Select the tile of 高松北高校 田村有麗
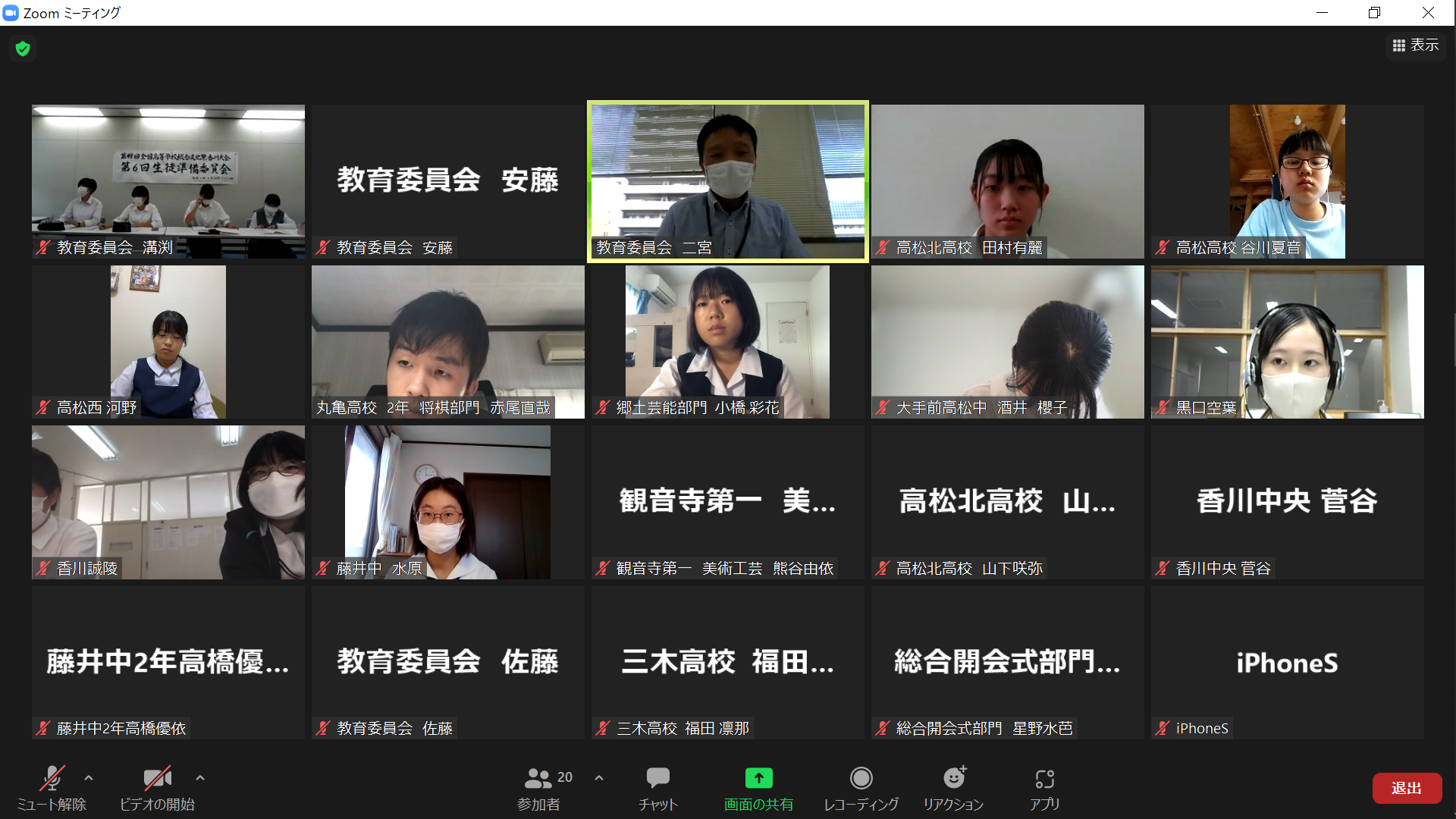Viewport: 1456px width, 819px height. click(1007, 181)
